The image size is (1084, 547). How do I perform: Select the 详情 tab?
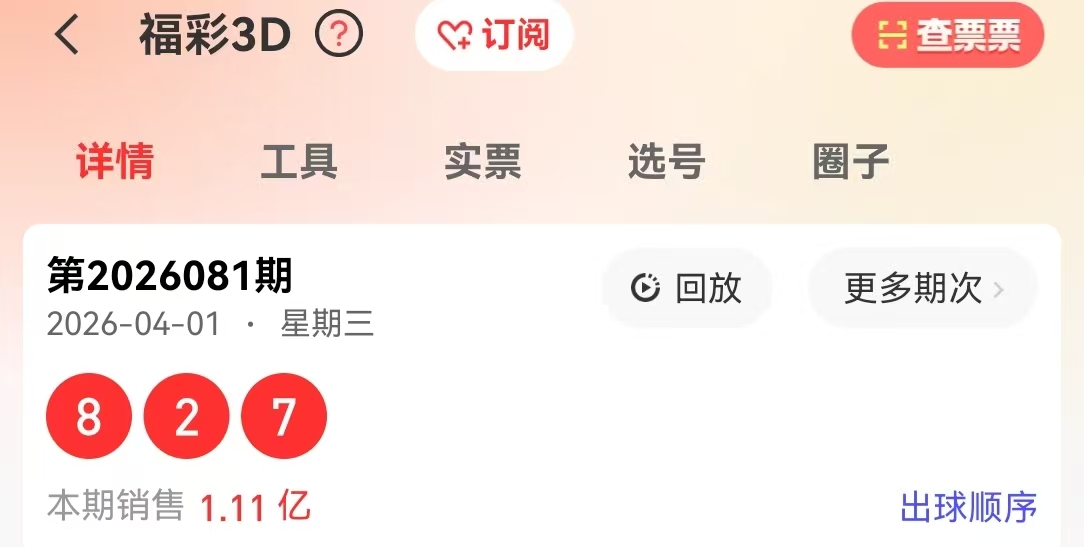coord(115,161)
